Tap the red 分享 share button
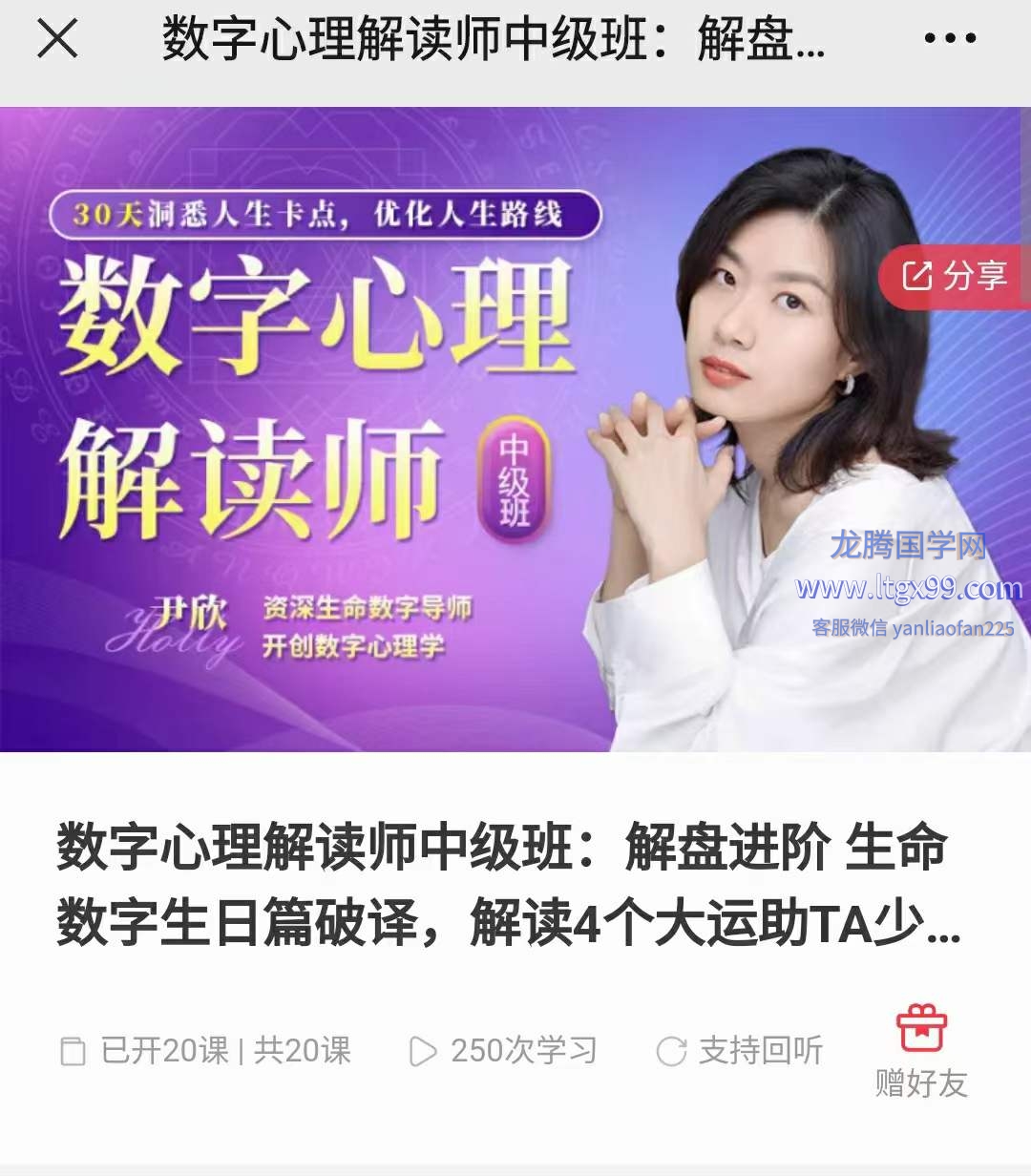 click(x=955, y=276)
